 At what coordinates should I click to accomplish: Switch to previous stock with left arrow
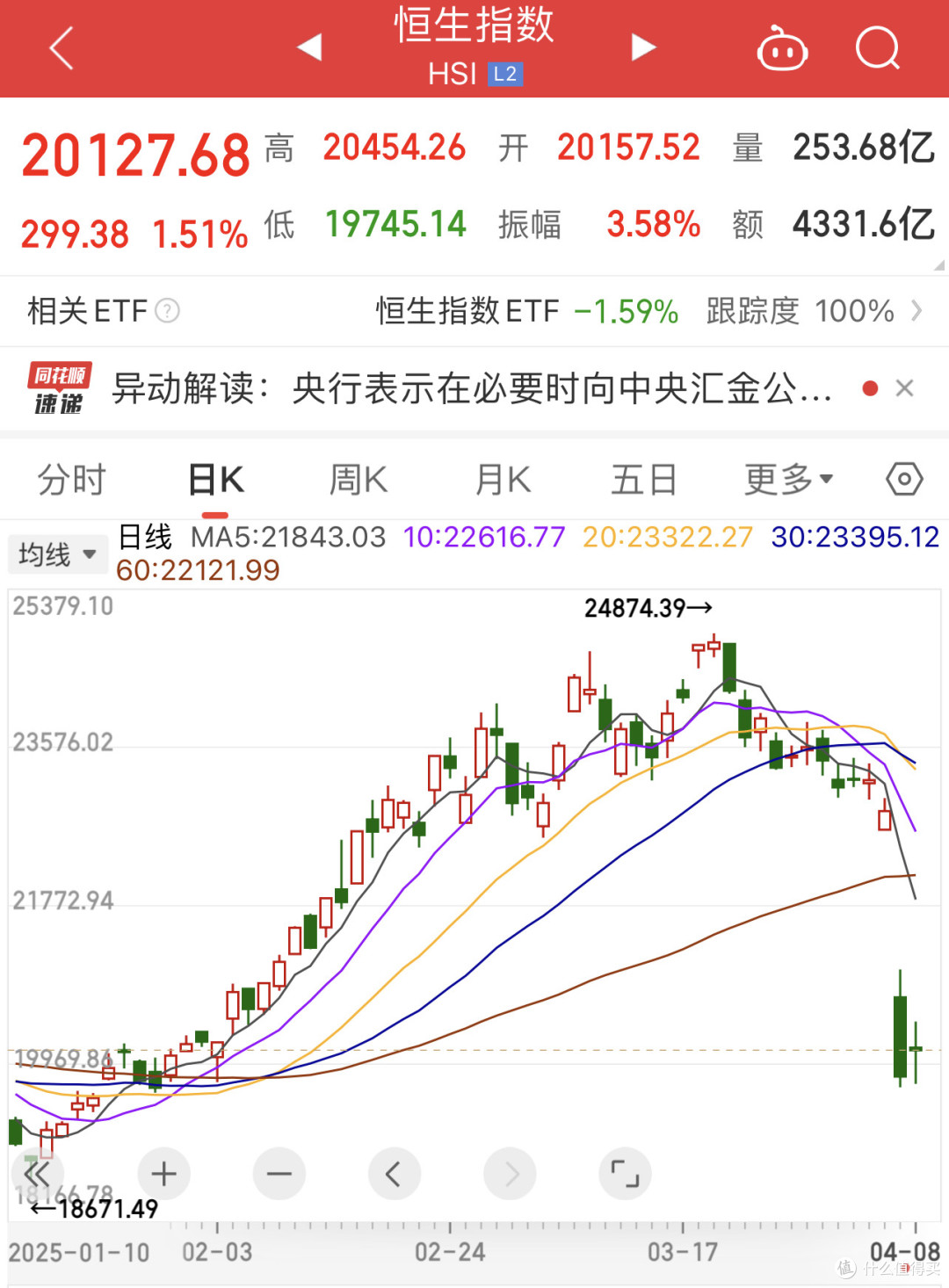click(309, 48)
